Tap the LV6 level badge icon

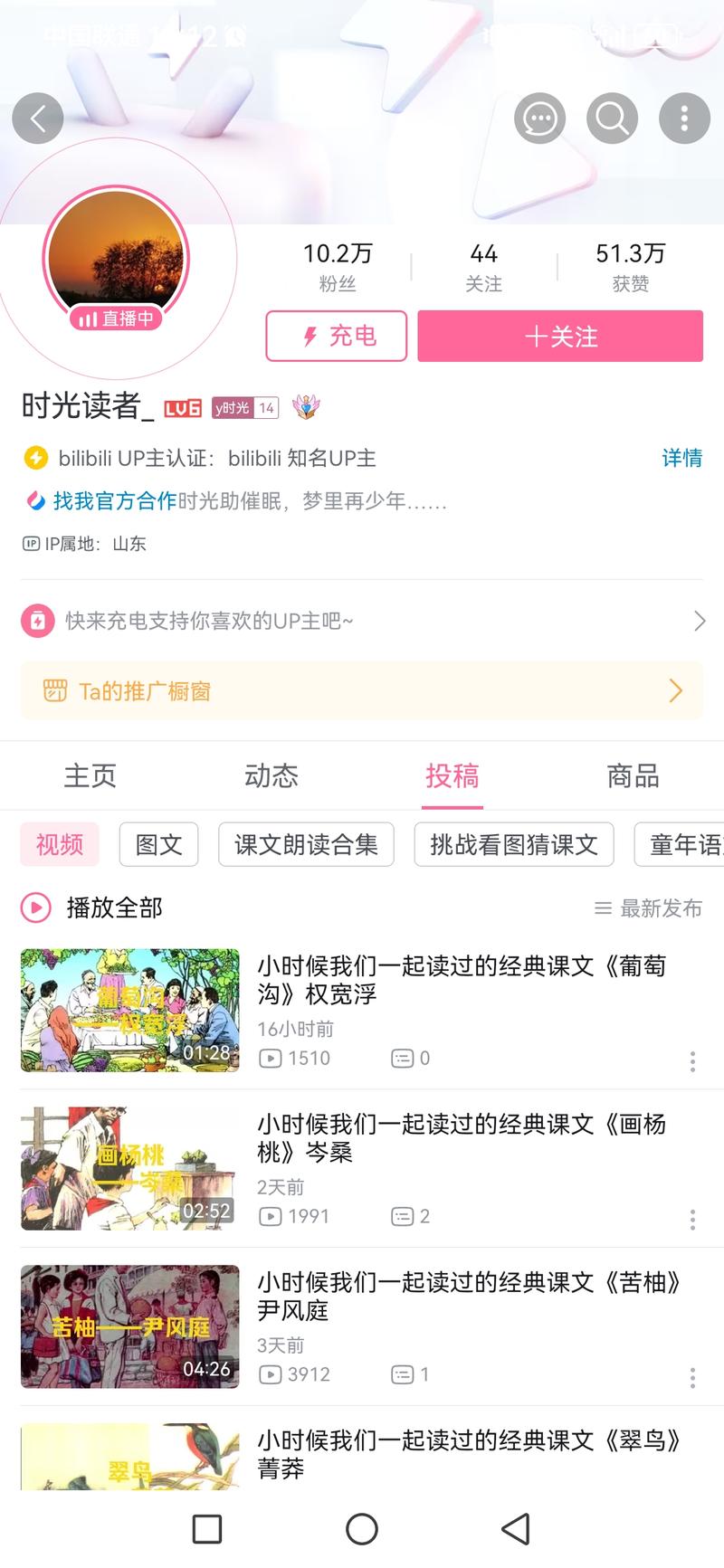[x=183, y=408]
